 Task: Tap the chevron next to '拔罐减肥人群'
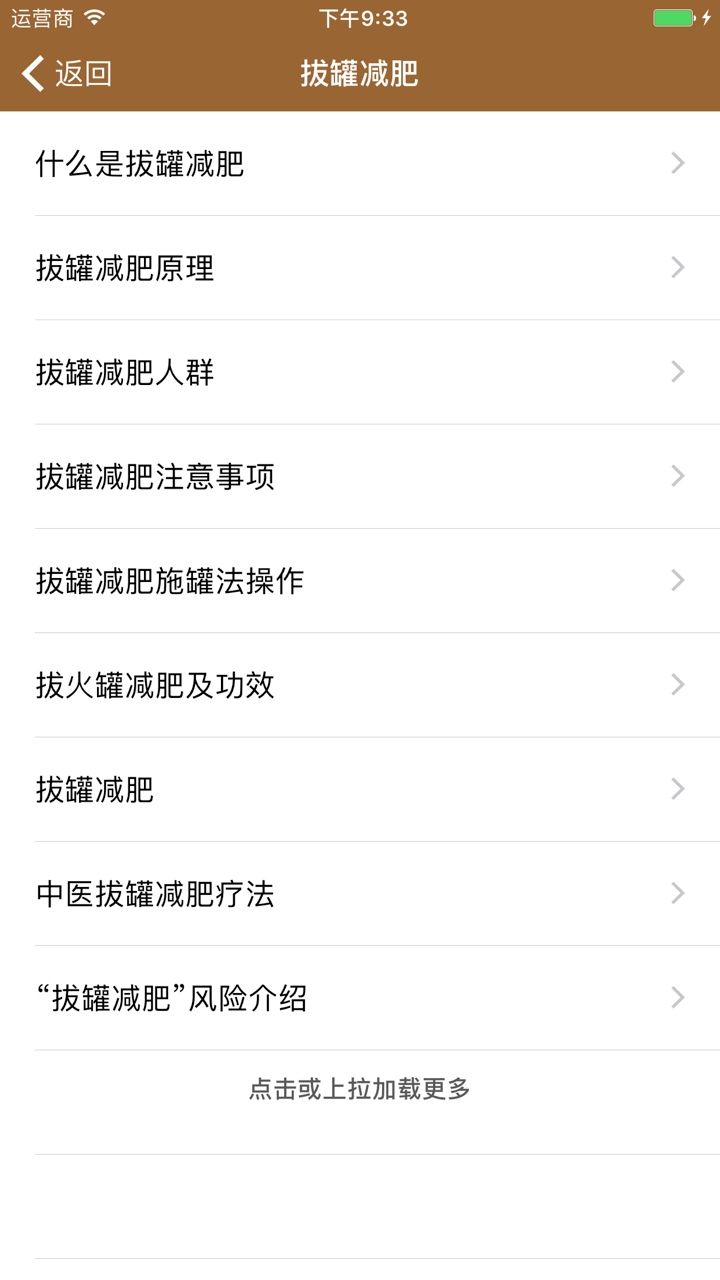coord(678,372)
